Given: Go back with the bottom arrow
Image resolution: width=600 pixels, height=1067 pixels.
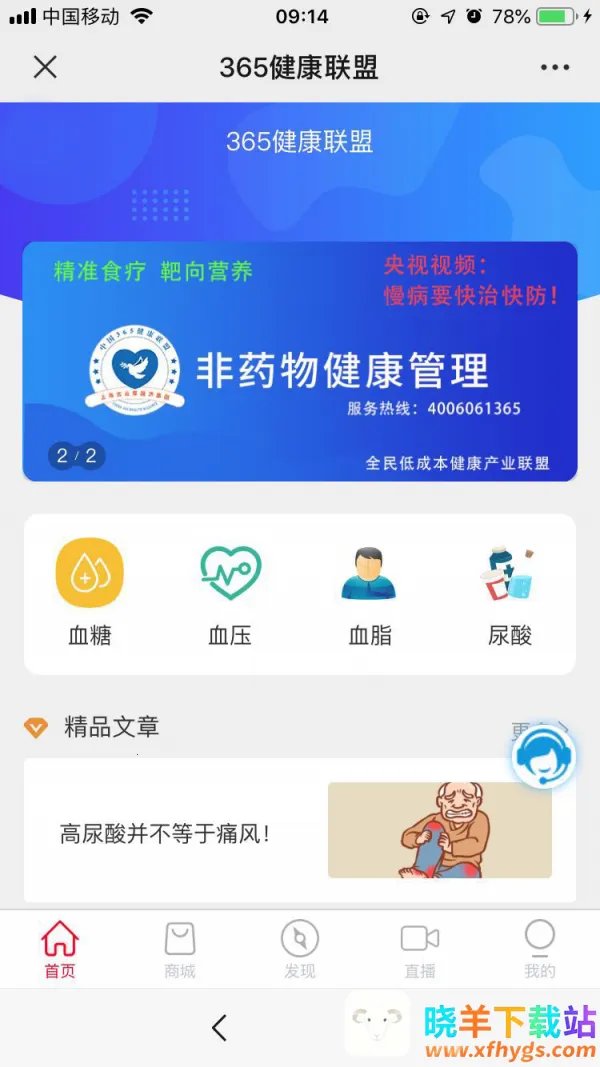Looking at the screenshot, I should click(220, 1027).
